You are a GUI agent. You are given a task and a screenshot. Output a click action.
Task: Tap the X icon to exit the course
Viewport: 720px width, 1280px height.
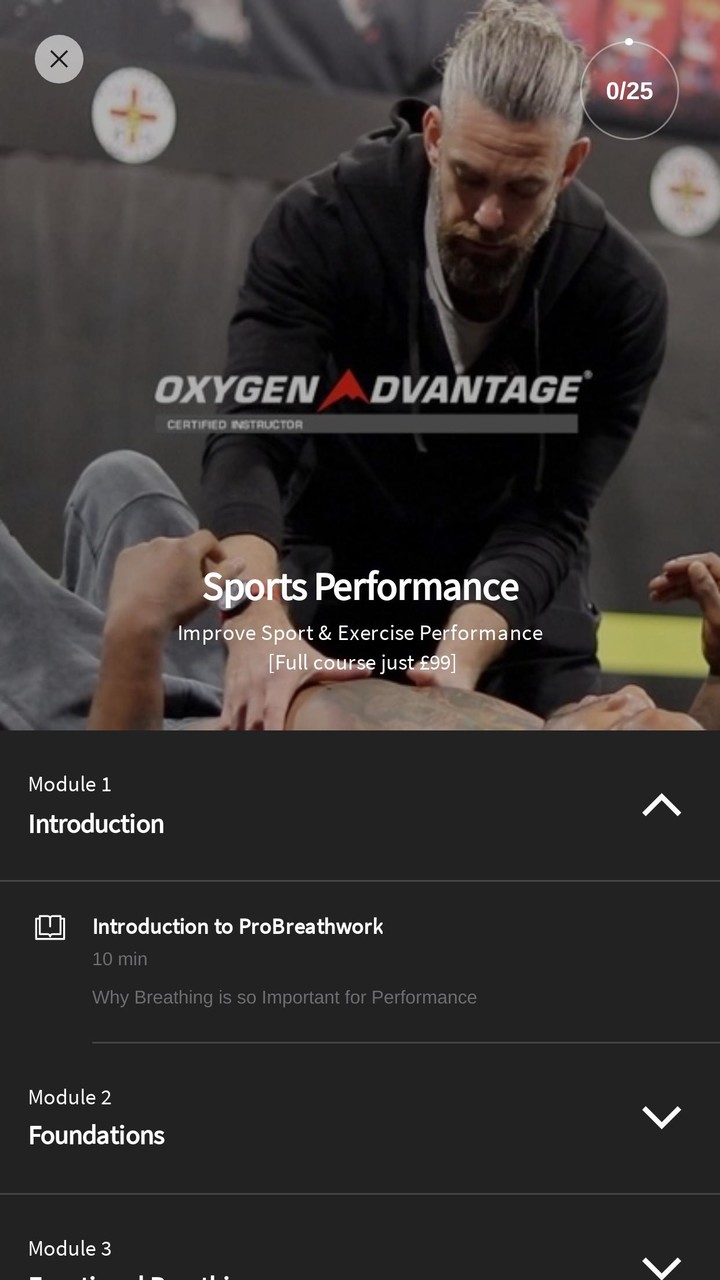59,59
